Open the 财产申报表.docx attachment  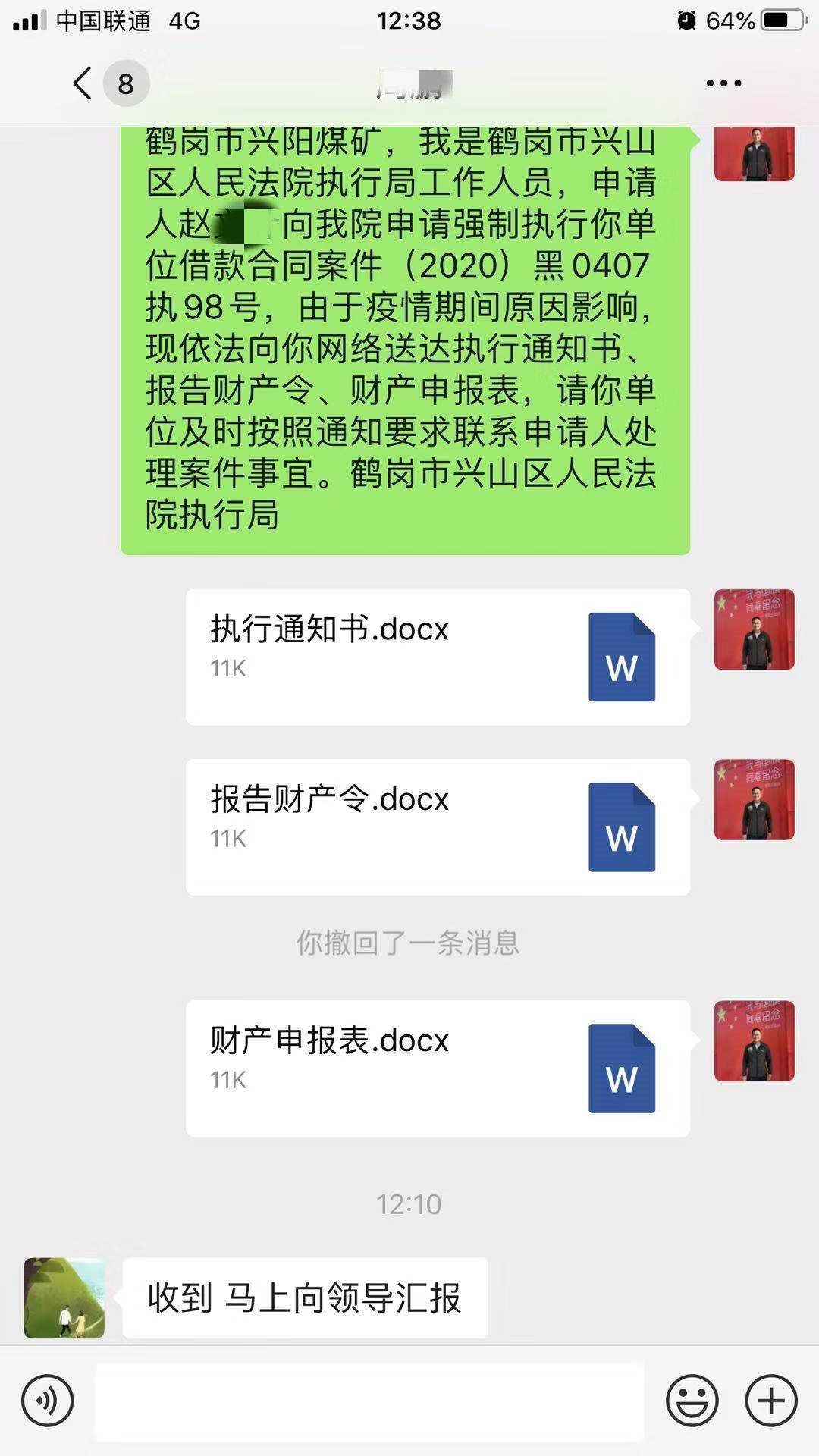[438, 1068]
